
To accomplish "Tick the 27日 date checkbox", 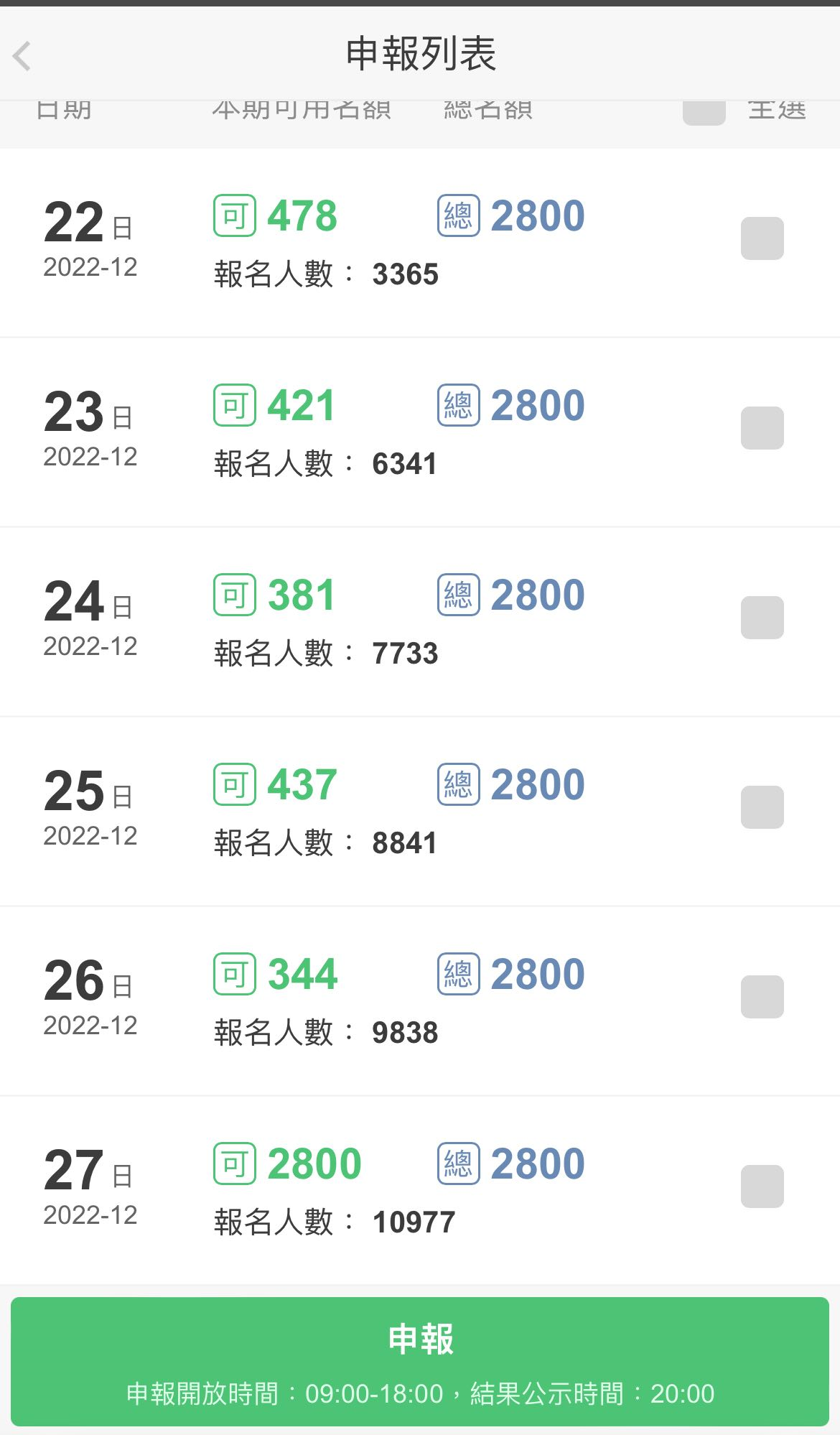I will coord(762,1186).
